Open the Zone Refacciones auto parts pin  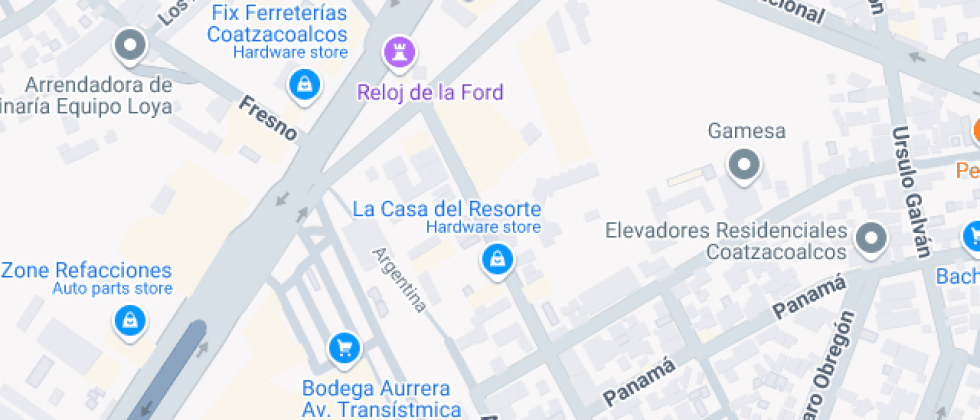click(130, 321)
